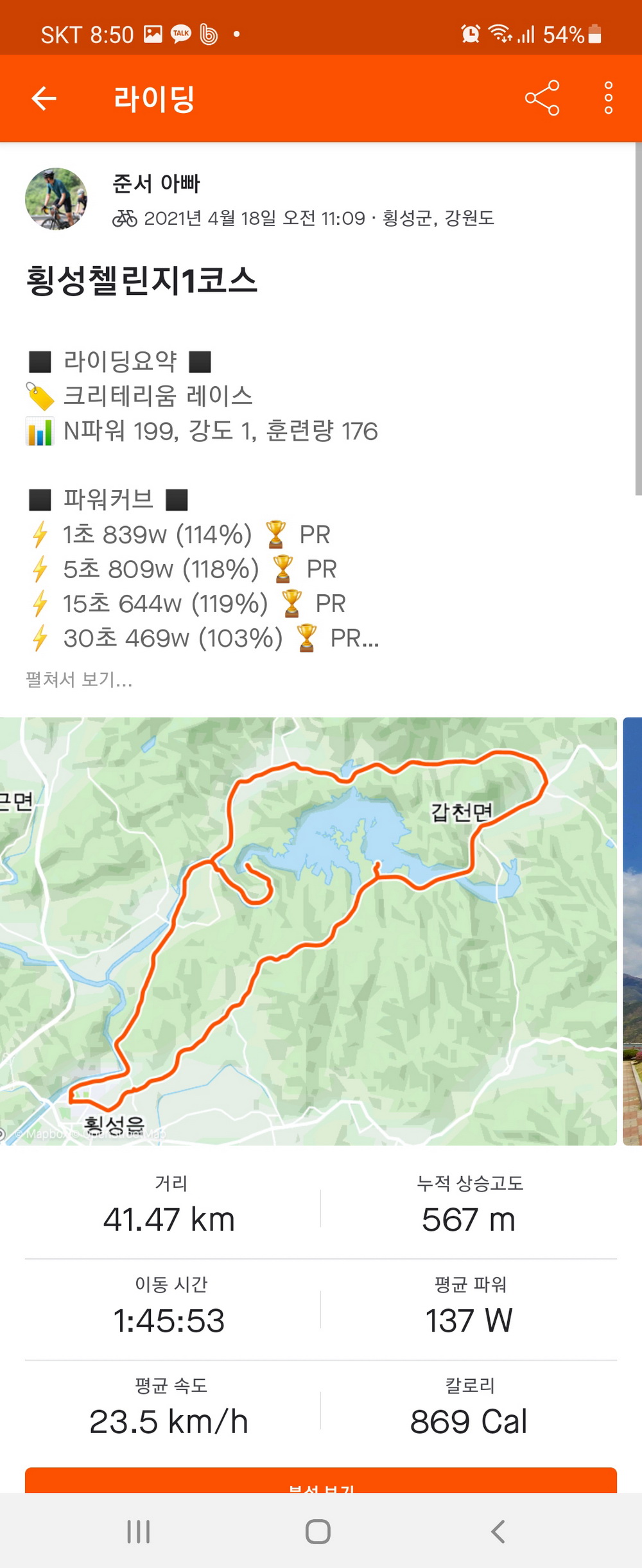Screen dimensions: 642x1568
Task: Open 준서 아빠's profile picture
Action: click(x=56, y=199)
